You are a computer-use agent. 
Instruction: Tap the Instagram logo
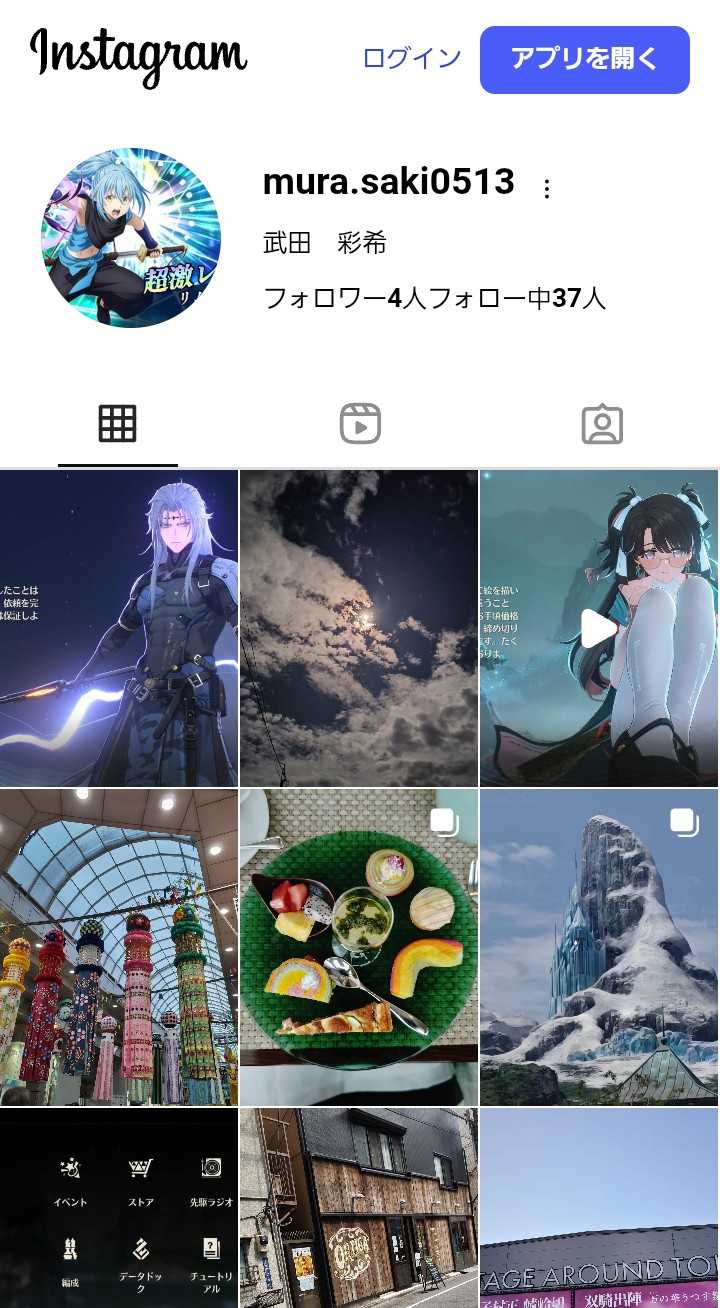(139, 57)
